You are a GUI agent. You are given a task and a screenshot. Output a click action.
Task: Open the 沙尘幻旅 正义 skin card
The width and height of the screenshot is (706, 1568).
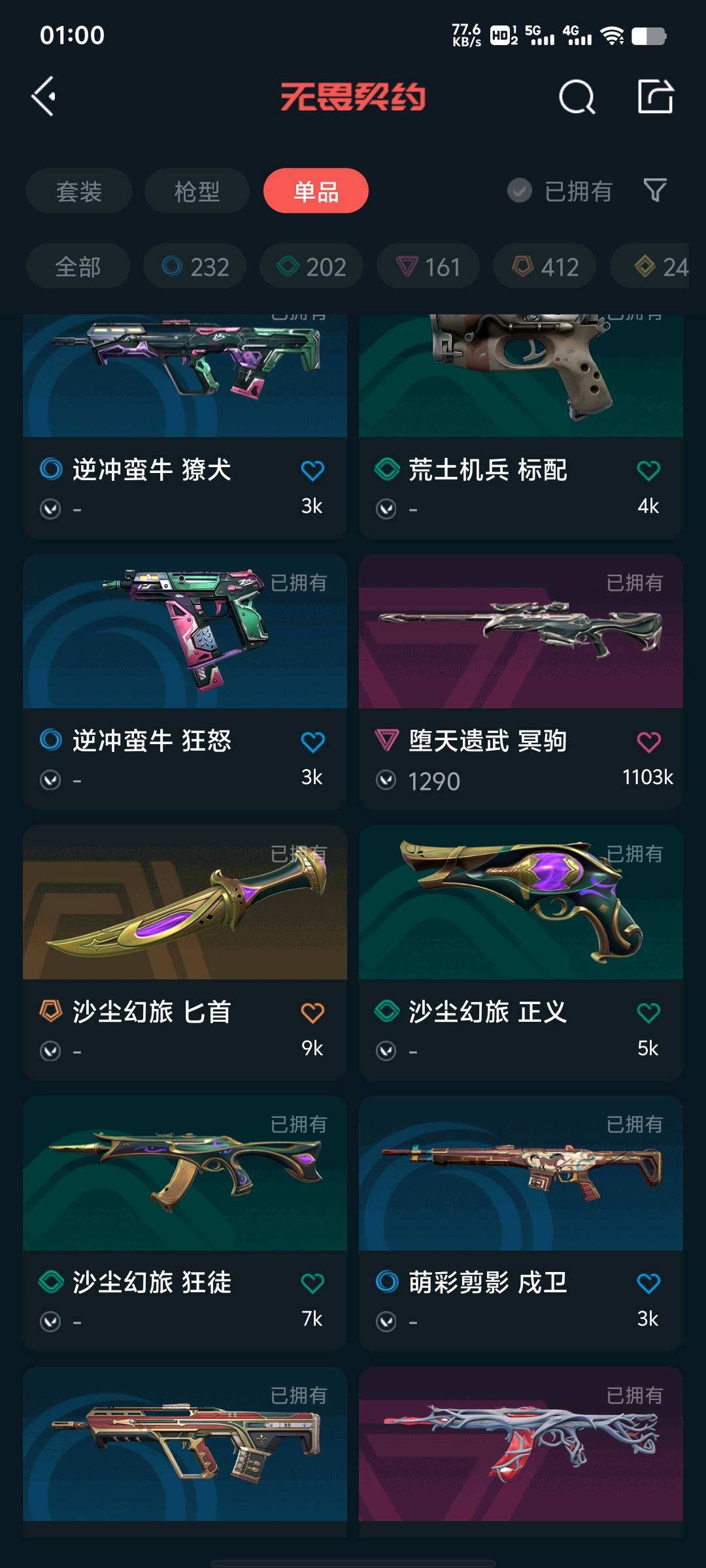pos(520,928)
